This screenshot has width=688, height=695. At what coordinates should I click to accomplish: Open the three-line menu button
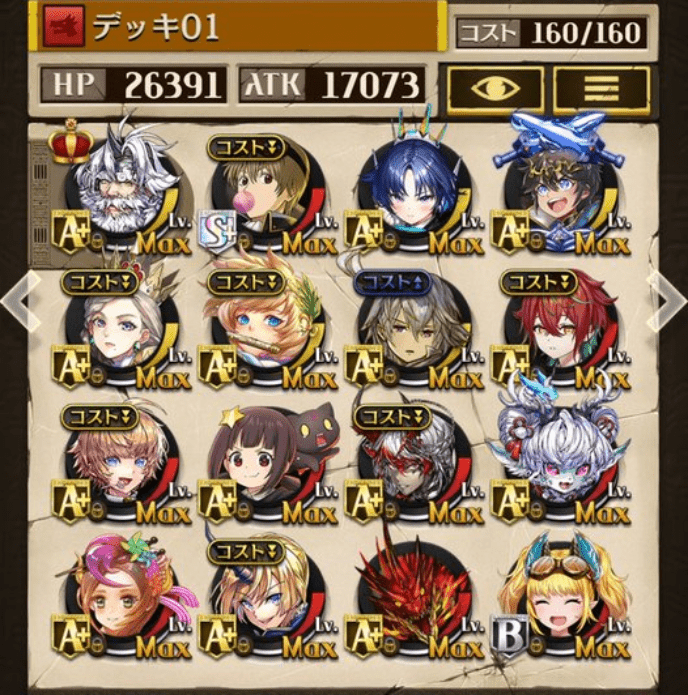click(x=601, y=88)
